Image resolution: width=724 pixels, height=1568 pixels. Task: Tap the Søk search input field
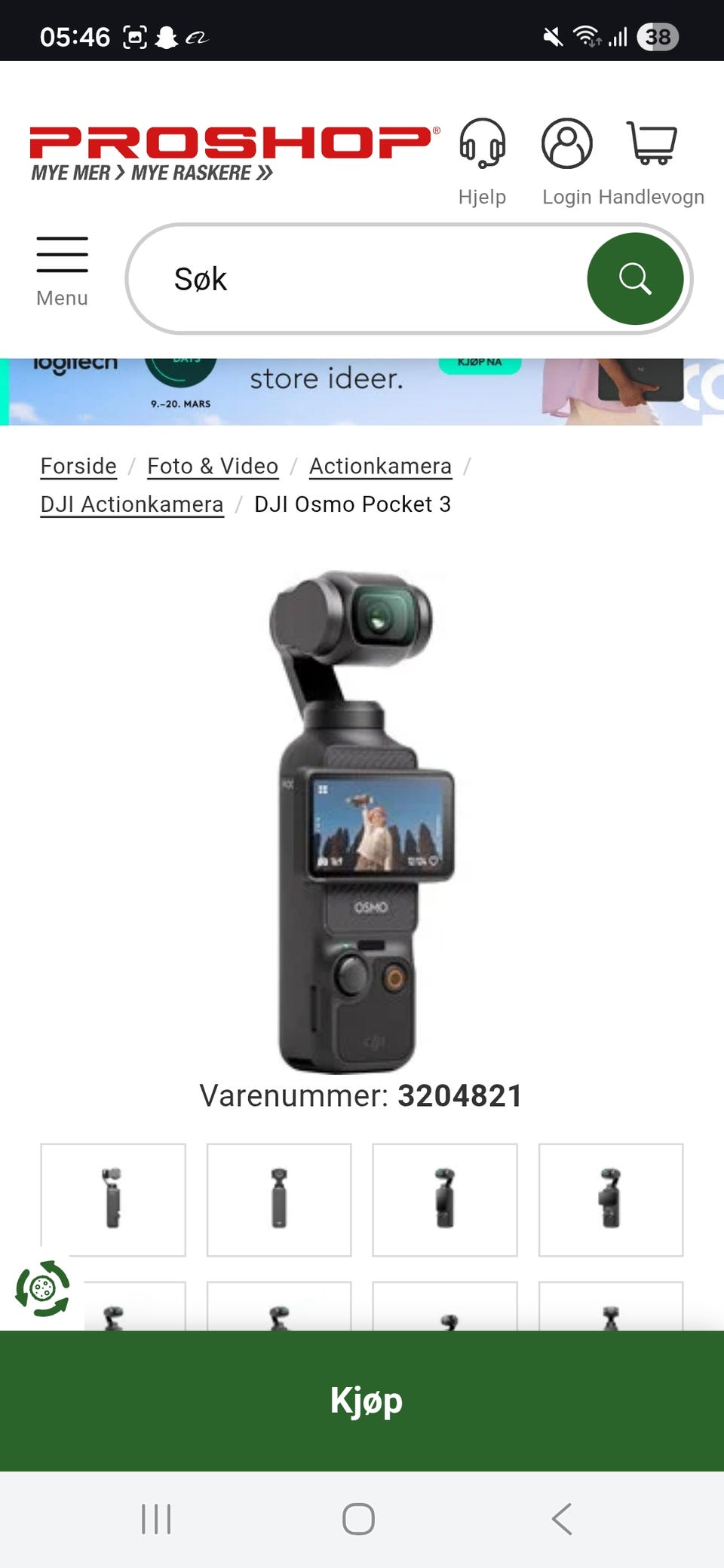tap(339, 278)
